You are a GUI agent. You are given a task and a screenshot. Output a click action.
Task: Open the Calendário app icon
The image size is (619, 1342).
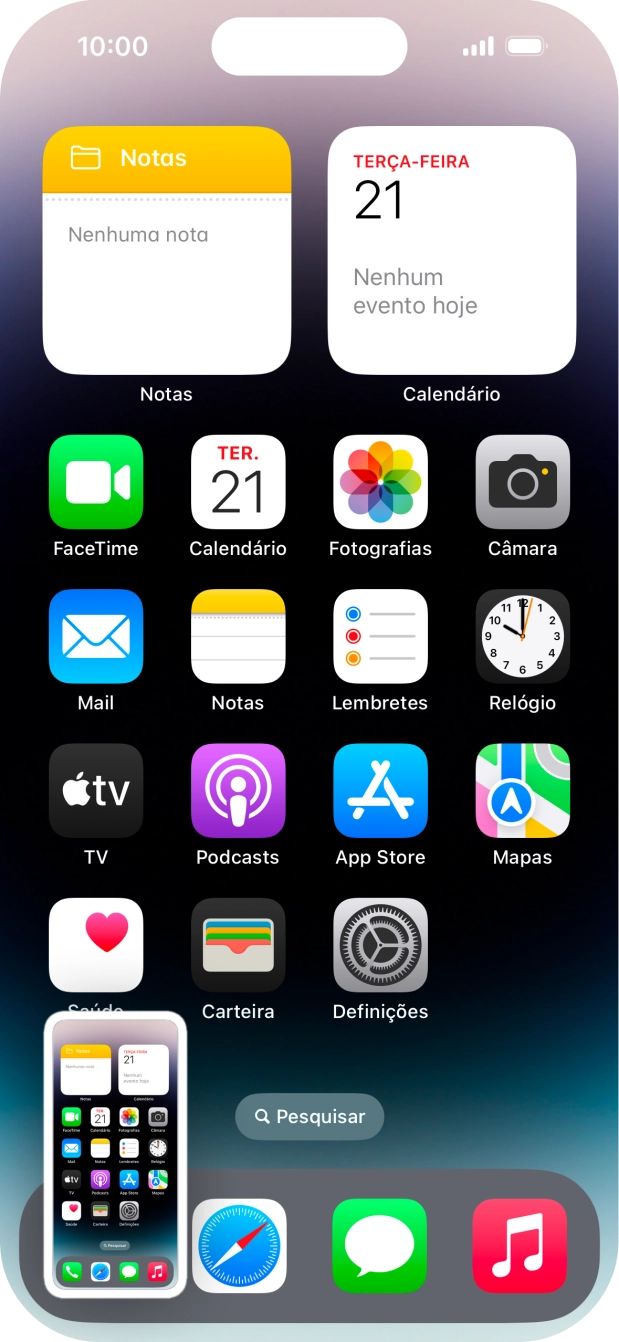[x=238, y=482]
